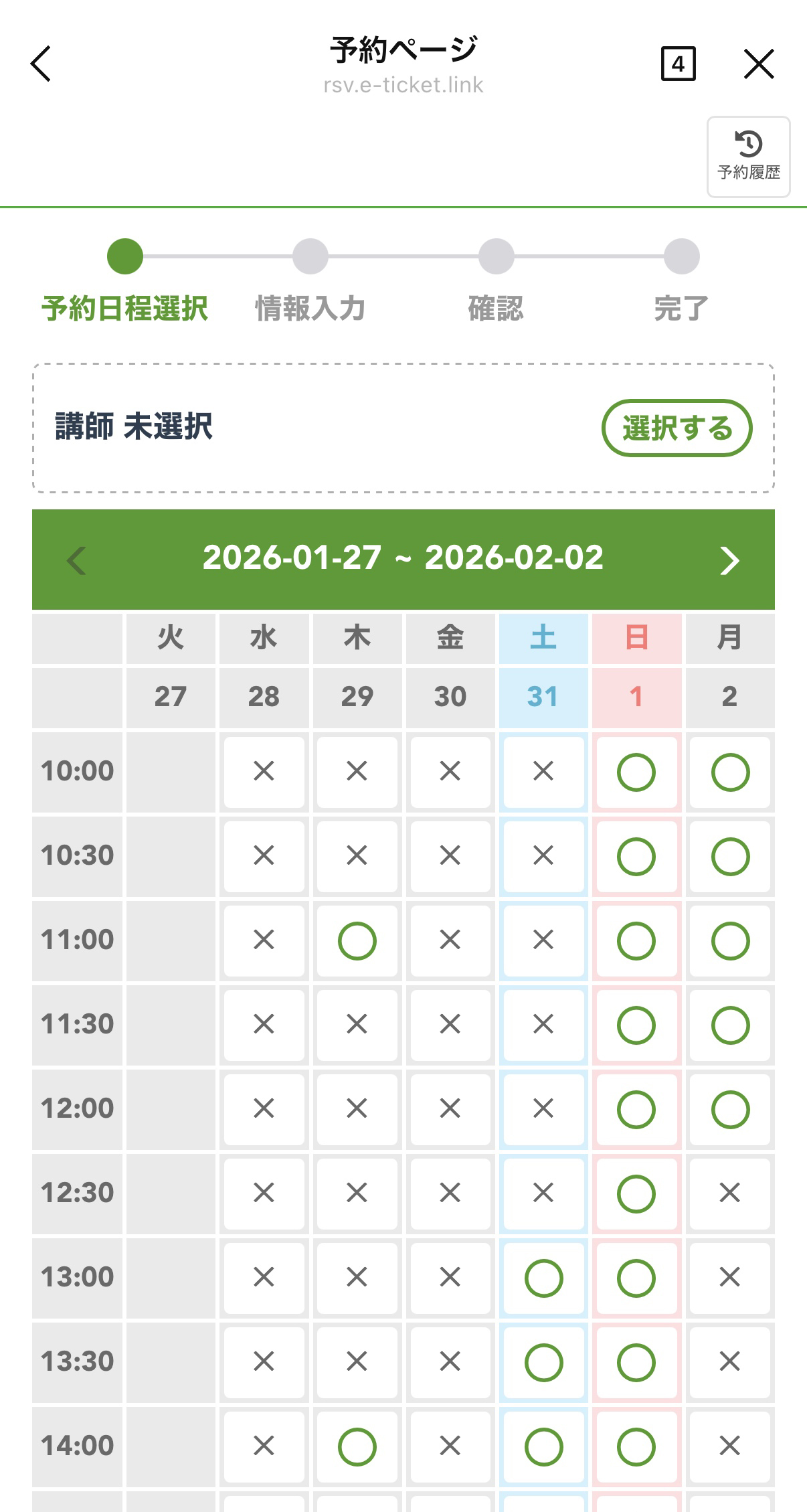Select the 14:00 slot on Sunday 1
The image size is (807, 1512).
click(636, 1446)
